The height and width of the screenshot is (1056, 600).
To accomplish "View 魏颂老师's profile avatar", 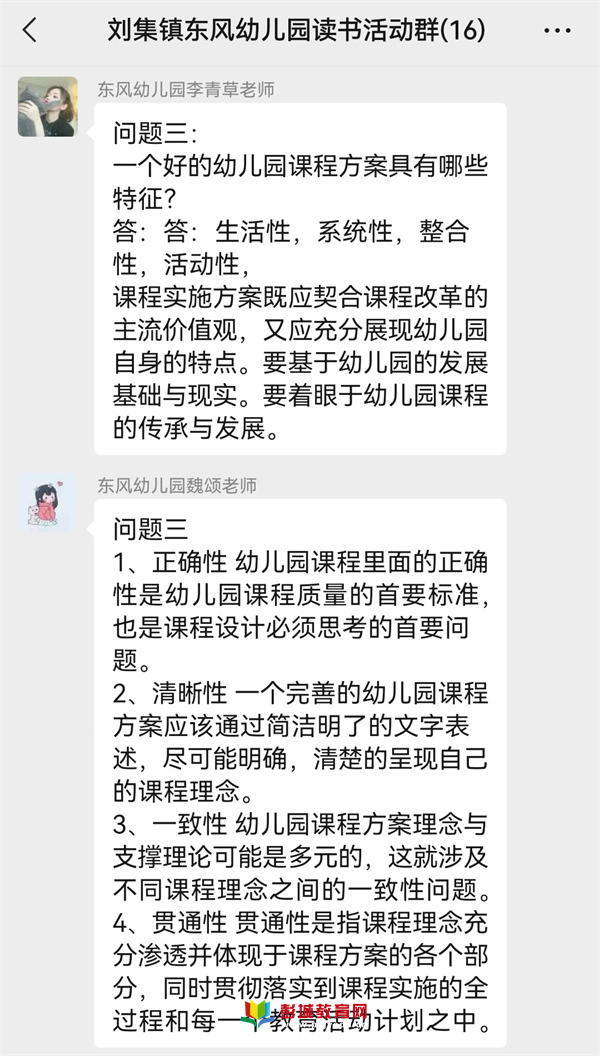I will pos(47,502).
